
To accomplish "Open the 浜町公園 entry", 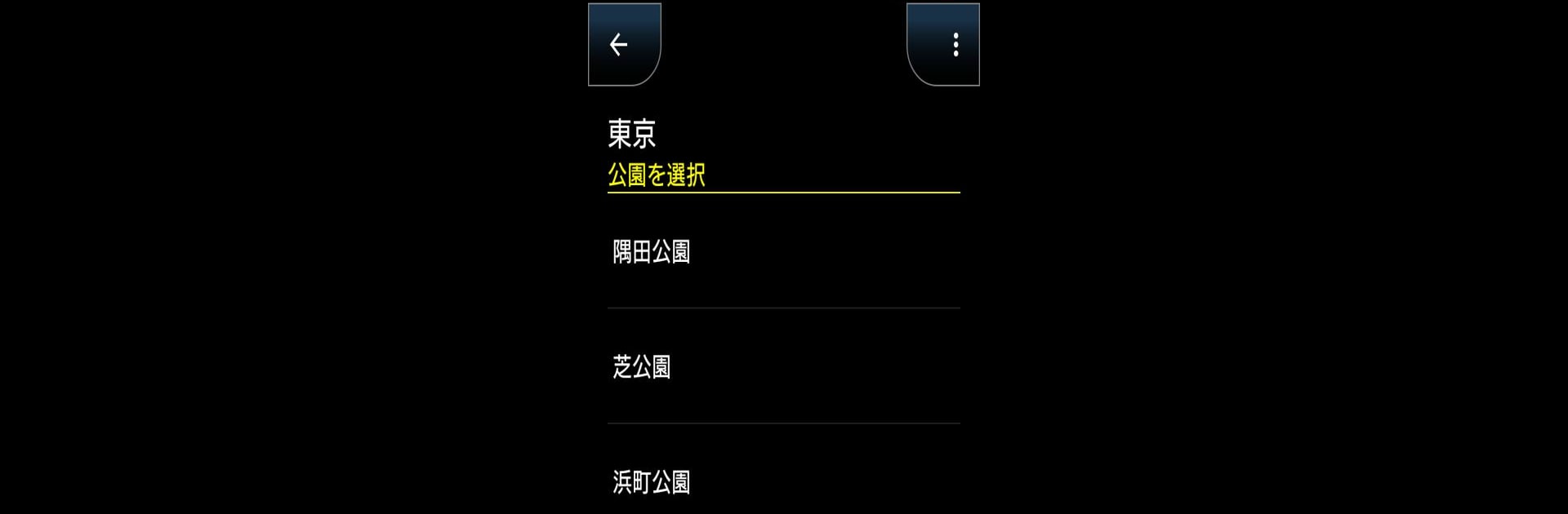I will 782,481.
